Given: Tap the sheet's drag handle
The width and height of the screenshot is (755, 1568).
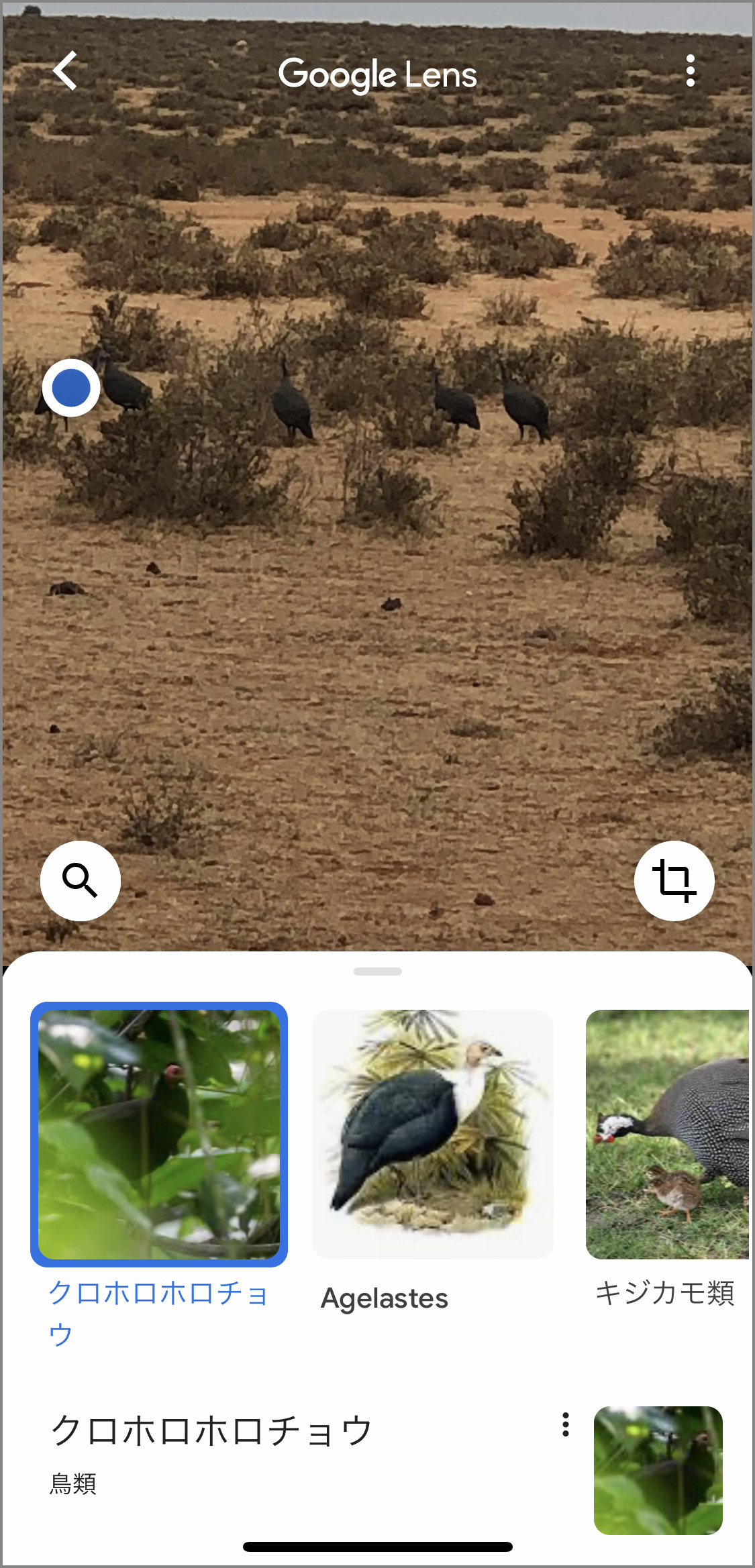Looking at the screenshot, I should tap(378, 971).
